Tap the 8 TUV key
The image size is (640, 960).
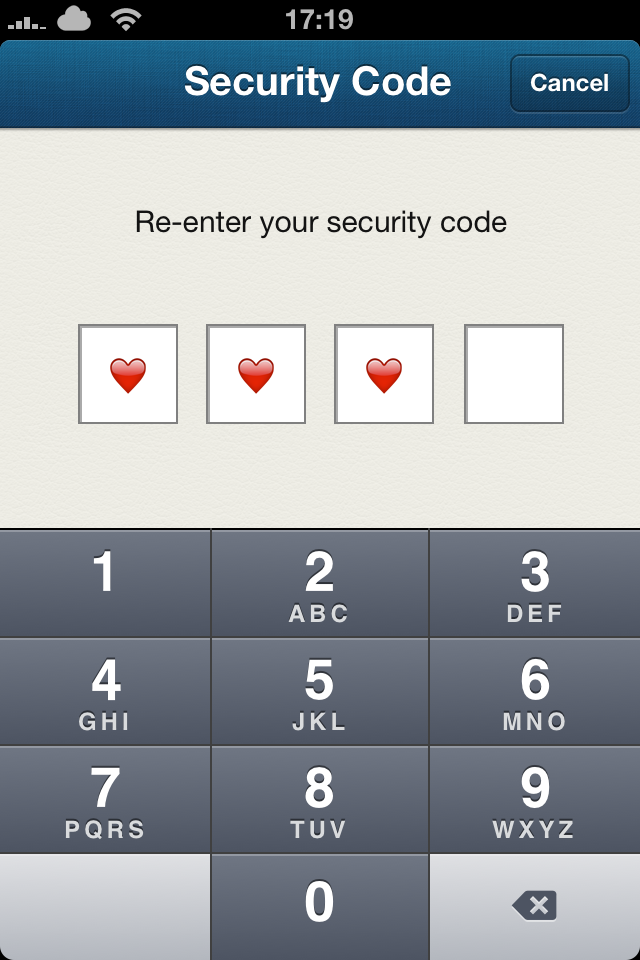(x=319, y=800)
